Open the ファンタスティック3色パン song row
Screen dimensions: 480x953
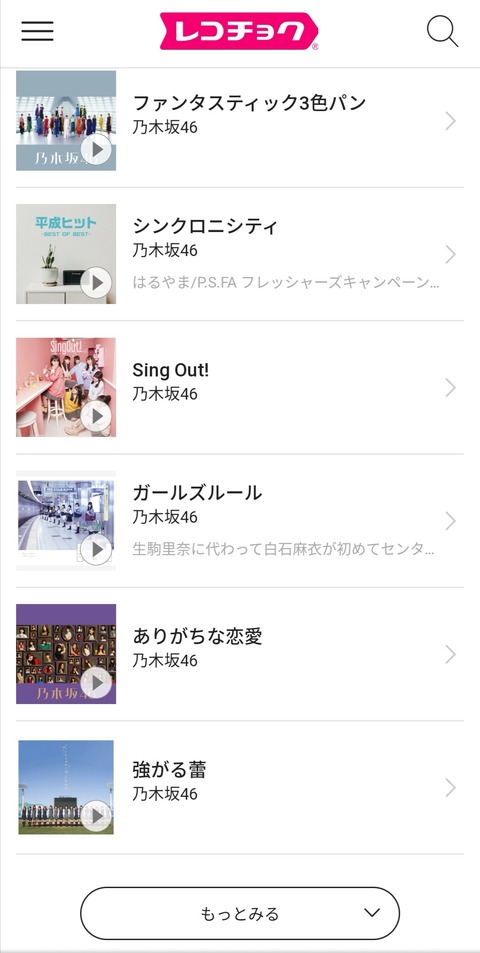(x=240, y=121)
